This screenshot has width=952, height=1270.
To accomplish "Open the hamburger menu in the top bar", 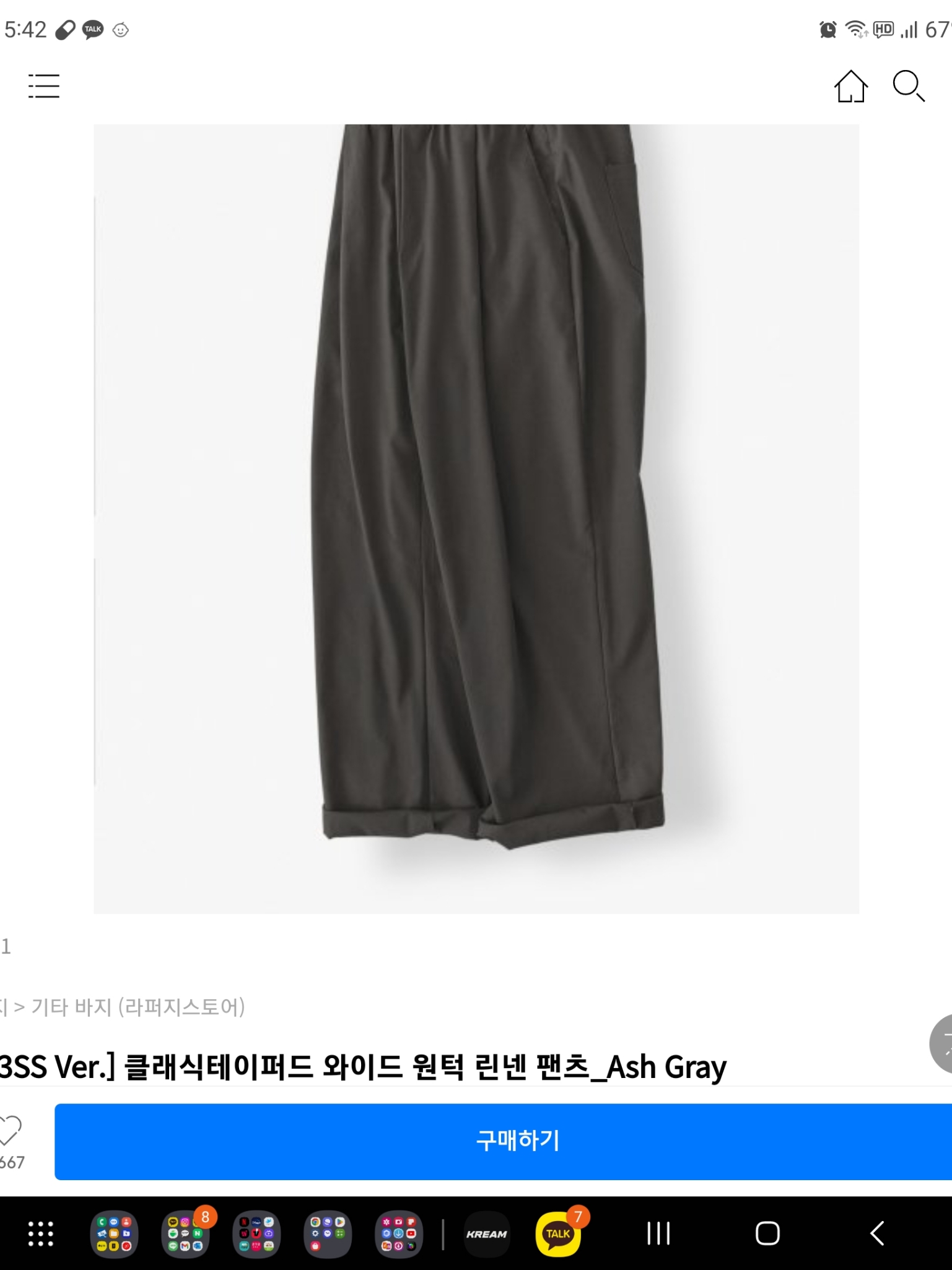I will point(43,87).
